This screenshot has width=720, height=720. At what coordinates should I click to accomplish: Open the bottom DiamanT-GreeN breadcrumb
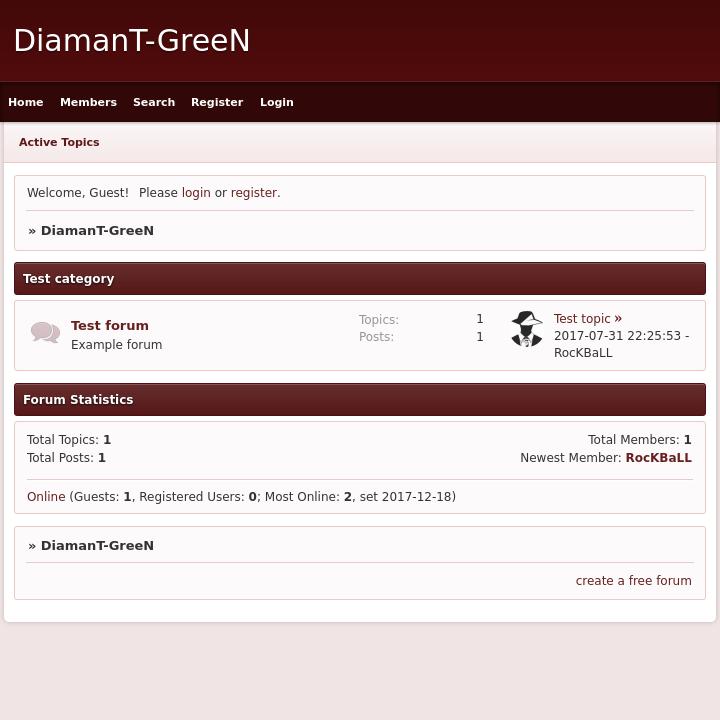coord(97,546)
